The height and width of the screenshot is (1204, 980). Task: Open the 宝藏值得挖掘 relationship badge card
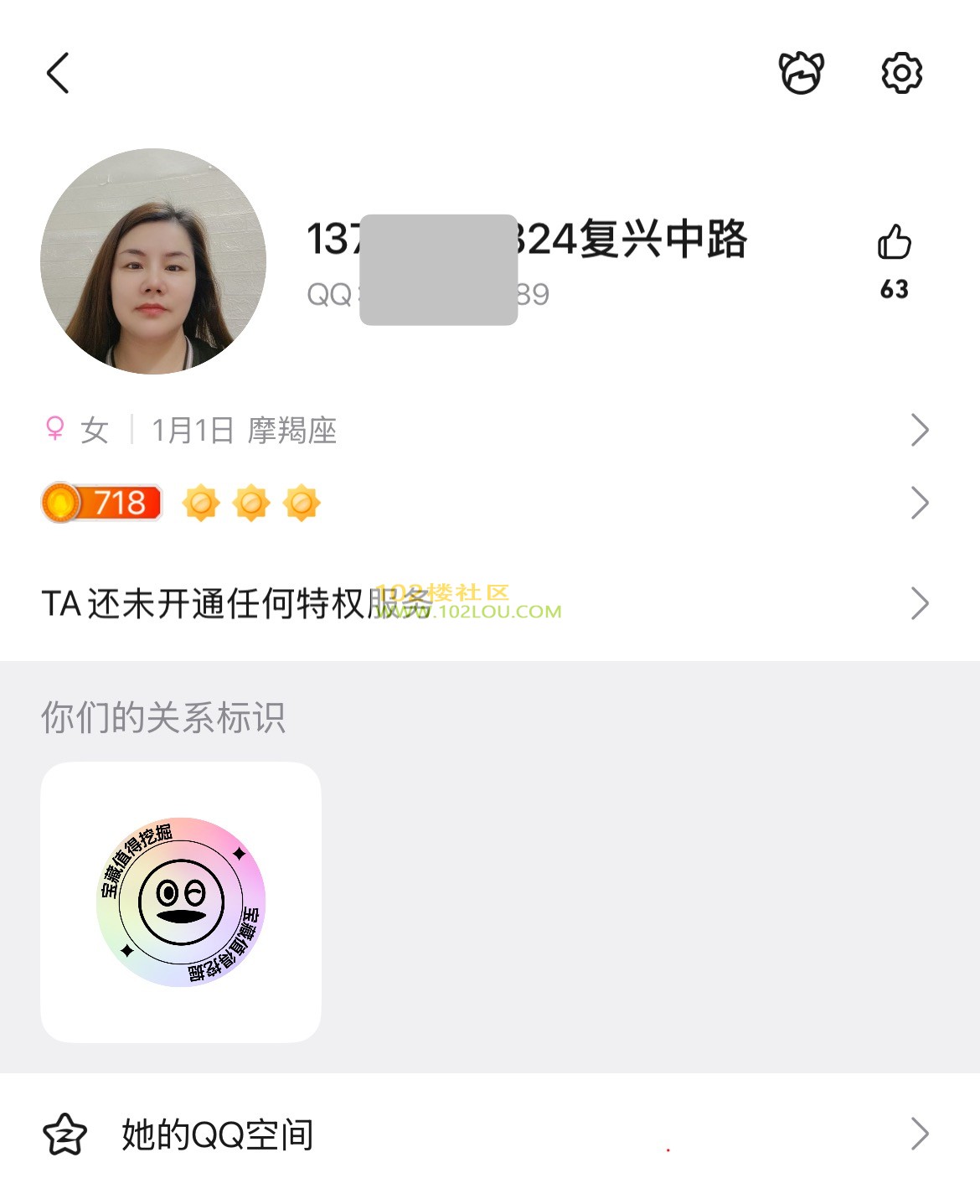pos(181,902)
